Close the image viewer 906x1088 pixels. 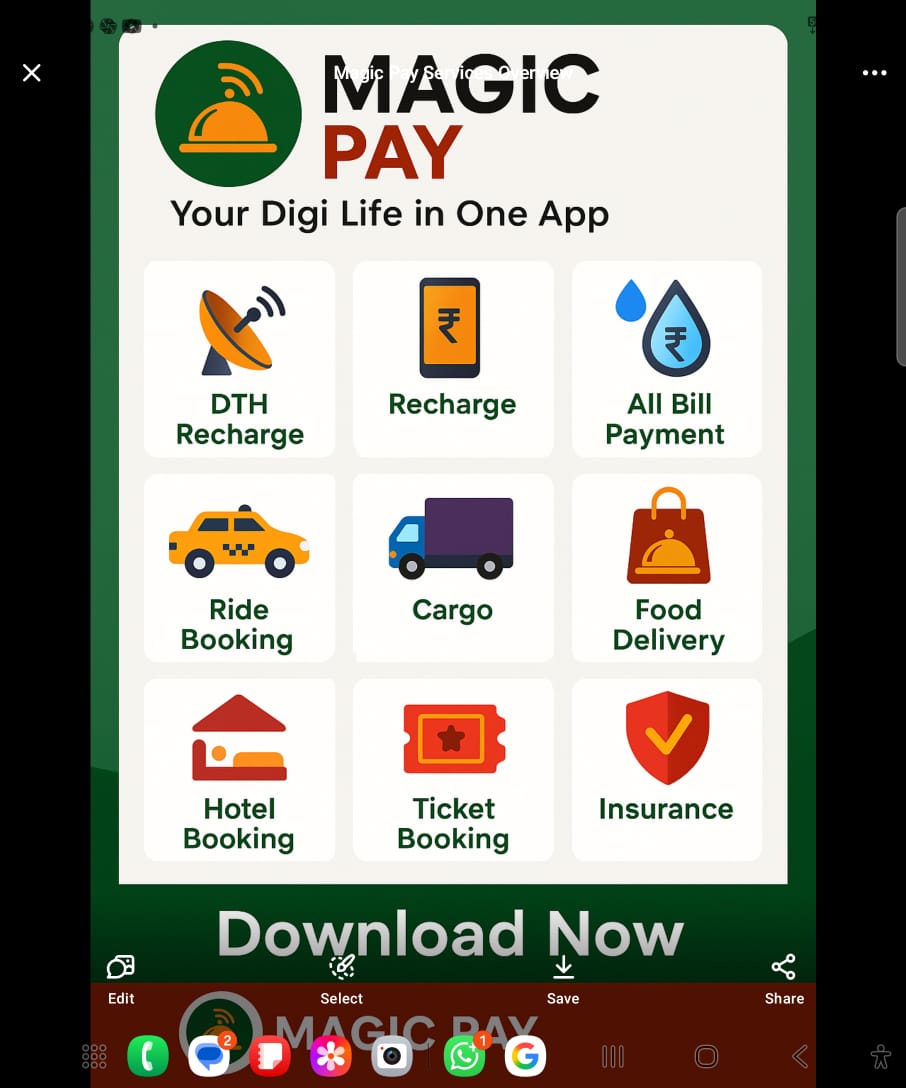[32, 73]
